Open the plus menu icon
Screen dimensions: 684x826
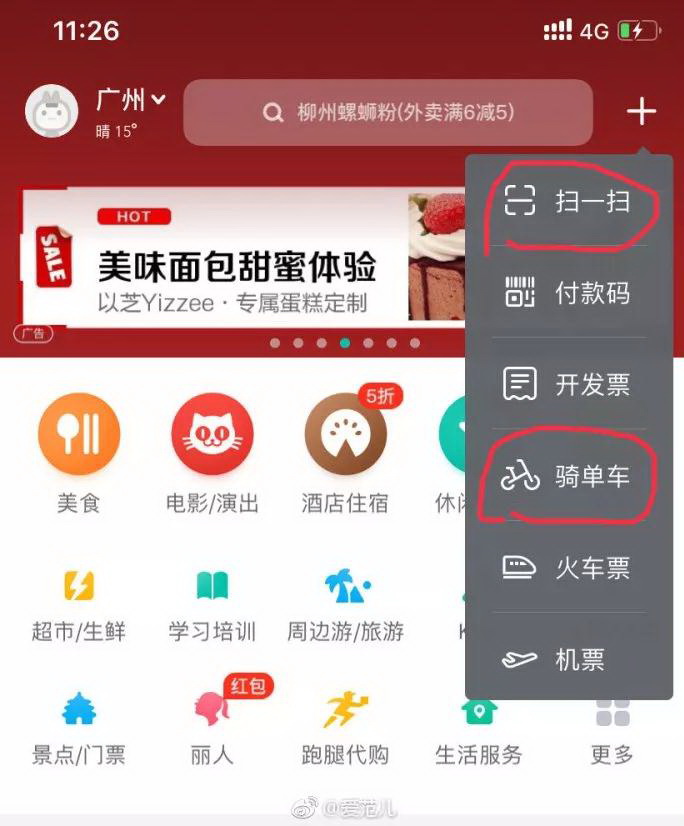(641, 112)
